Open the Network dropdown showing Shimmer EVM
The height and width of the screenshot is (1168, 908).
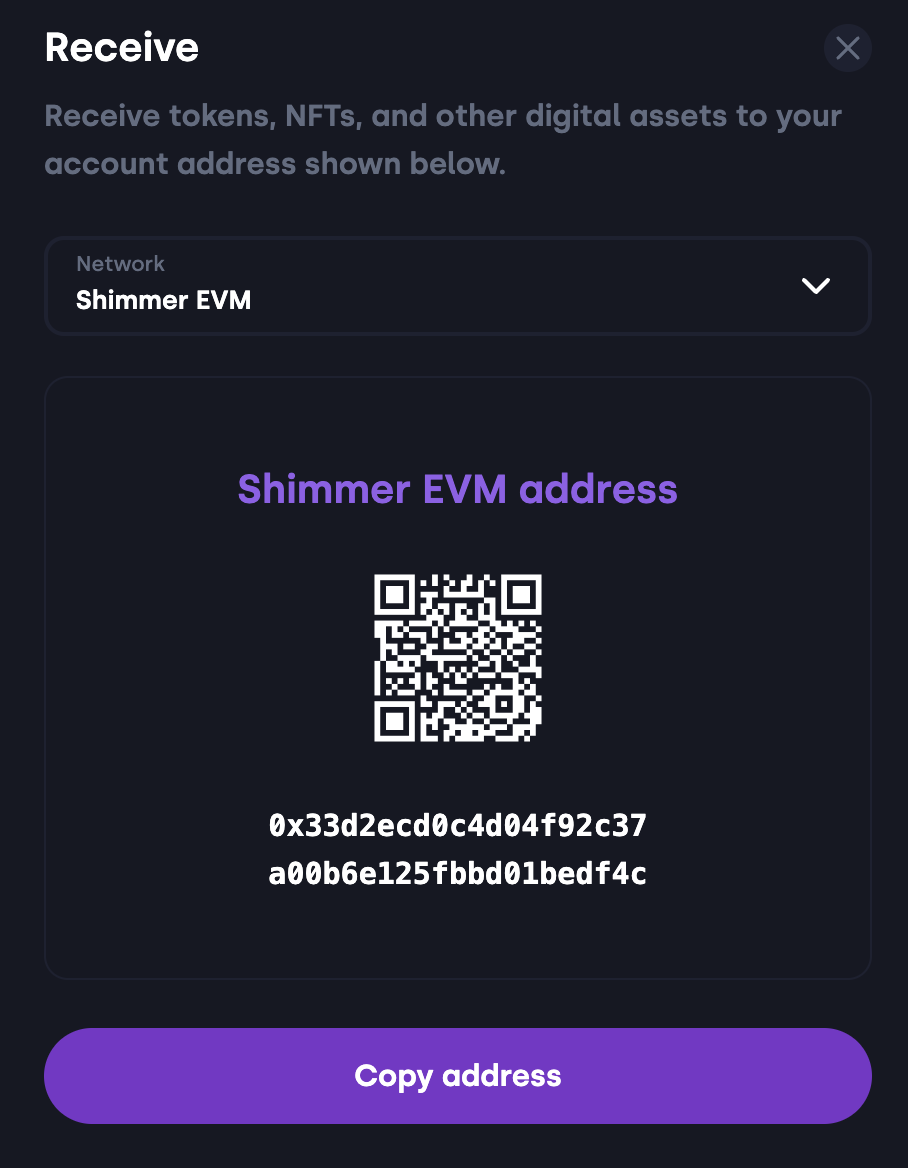457,285
